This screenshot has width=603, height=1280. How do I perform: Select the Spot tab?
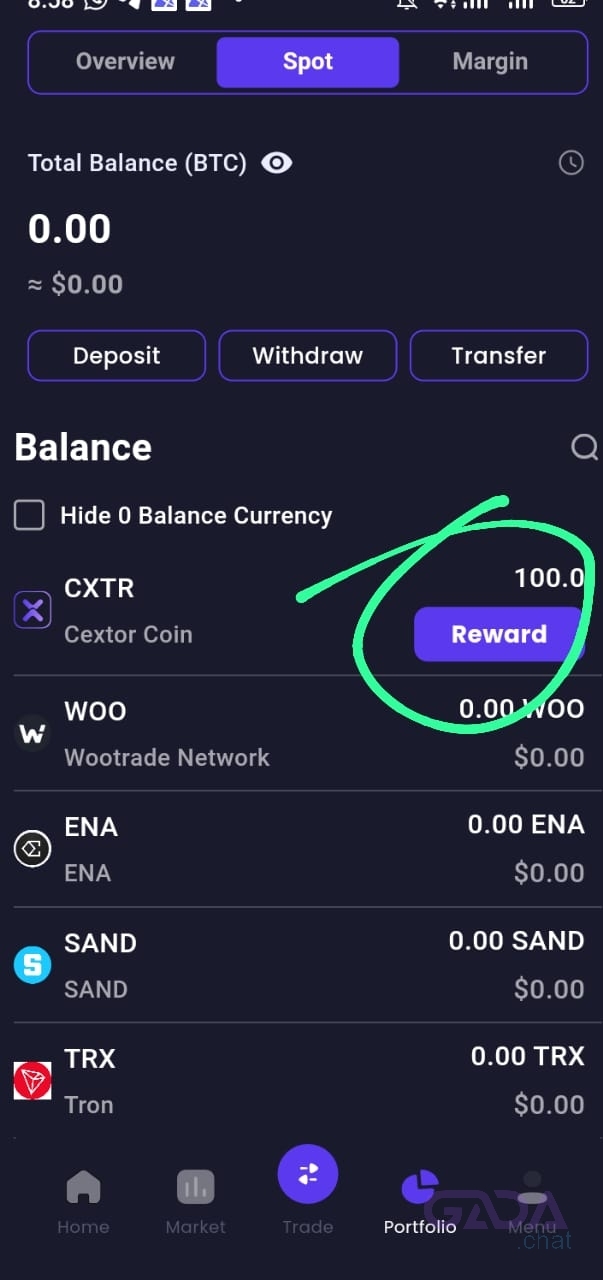pyautogui.click(x=308, y=62)
